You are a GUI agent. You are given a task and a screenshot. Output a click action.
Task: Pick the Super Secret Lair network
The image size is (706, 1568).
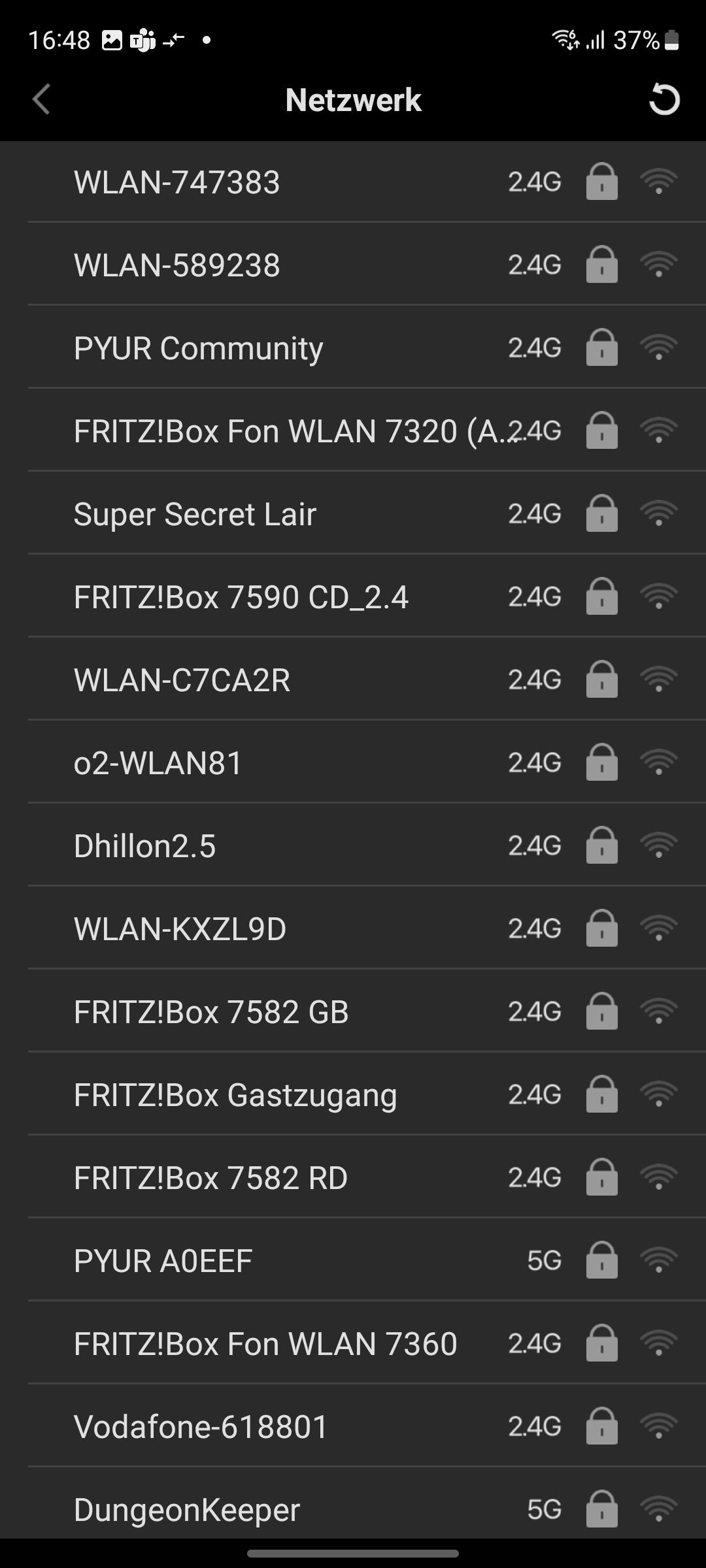353,514
